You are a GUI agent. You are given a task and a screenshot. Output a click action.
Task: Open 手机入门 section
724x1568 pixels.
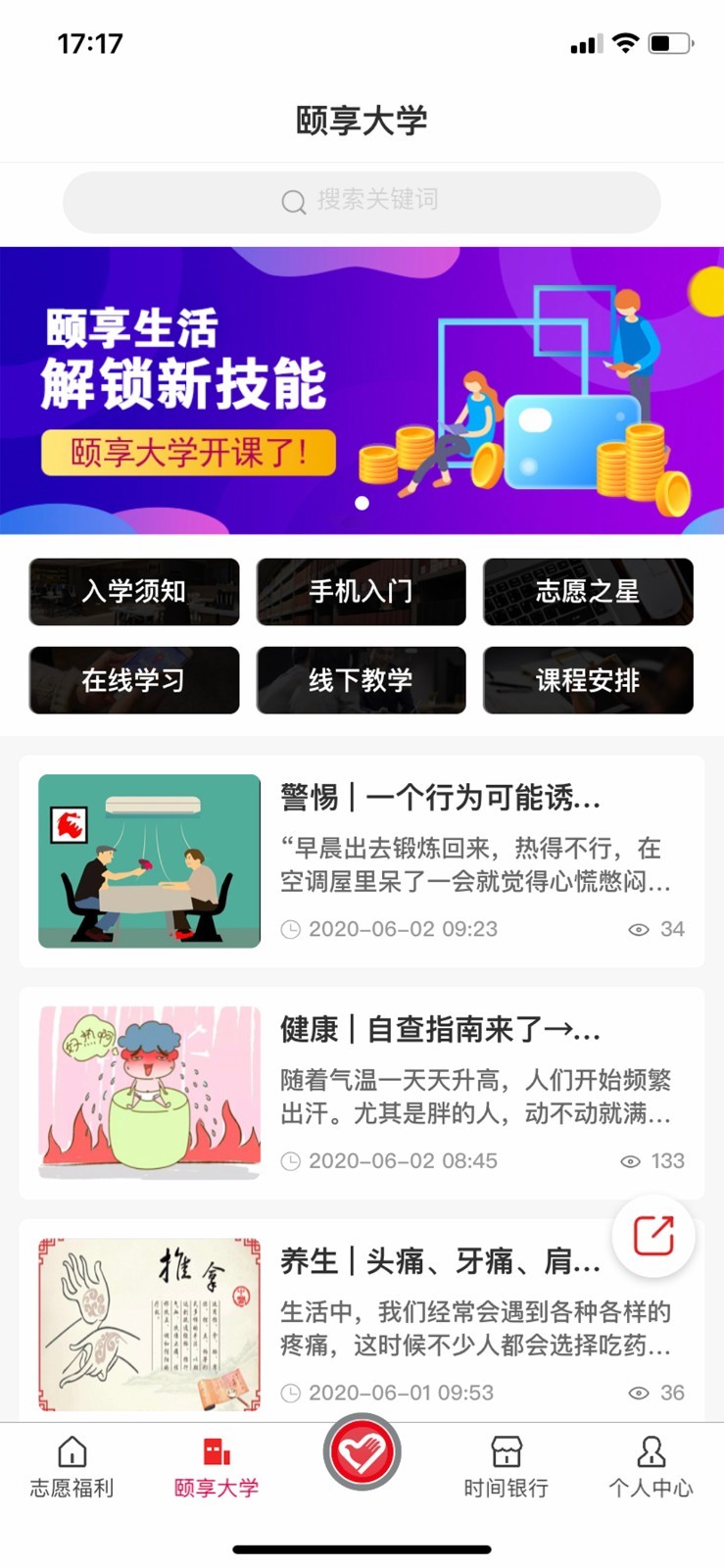click(x=361, y=592)
